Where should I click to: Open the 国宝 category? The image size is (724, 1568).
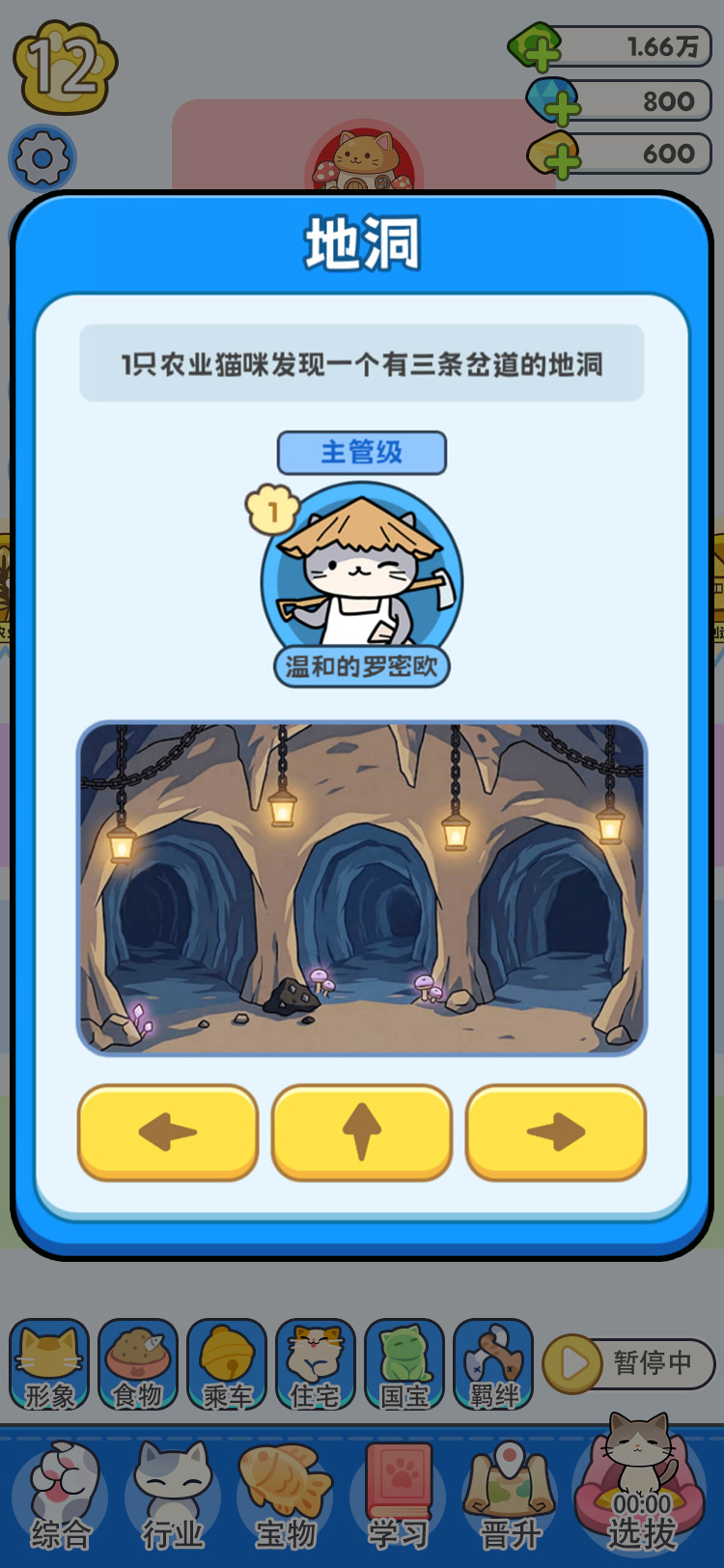pos(404,1364)
